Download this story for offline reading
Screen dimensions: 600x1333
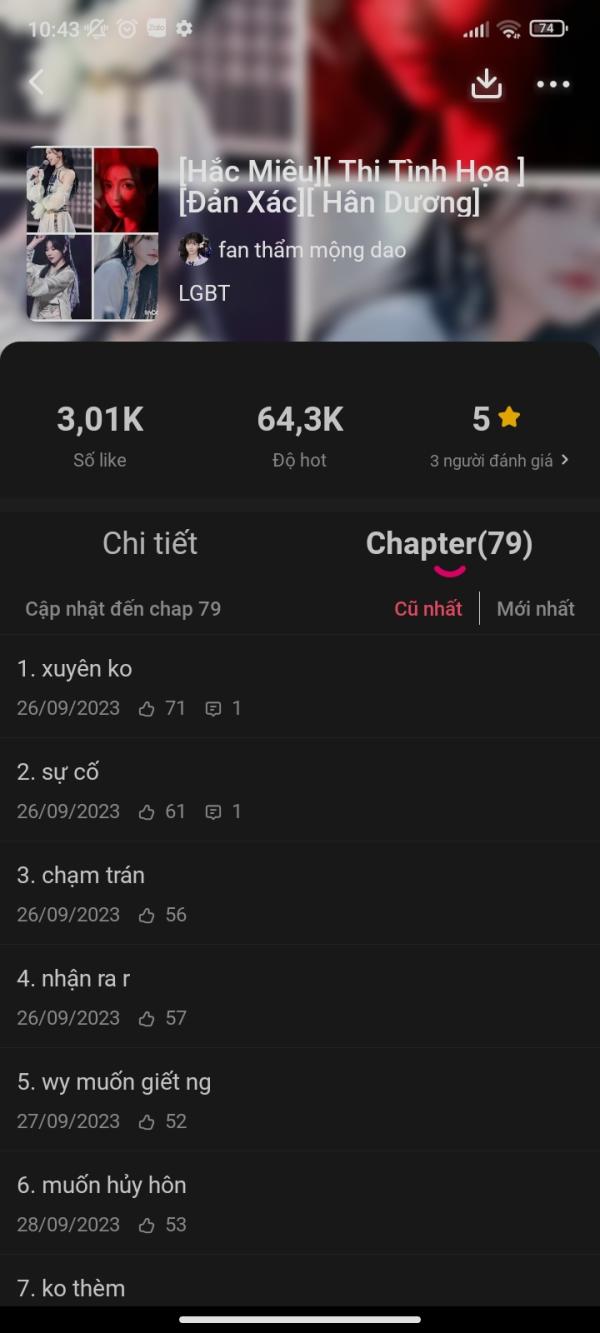click(486, 84)
